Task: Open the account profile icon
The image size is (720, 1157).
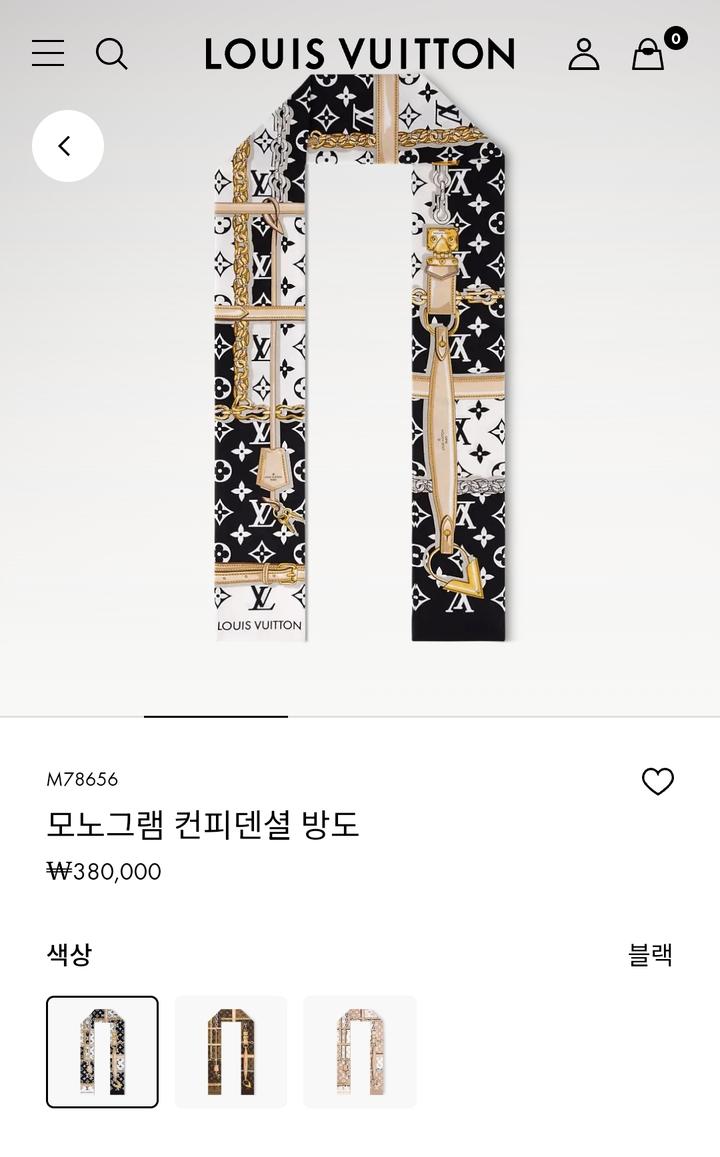Action: [x=584, y=54]
